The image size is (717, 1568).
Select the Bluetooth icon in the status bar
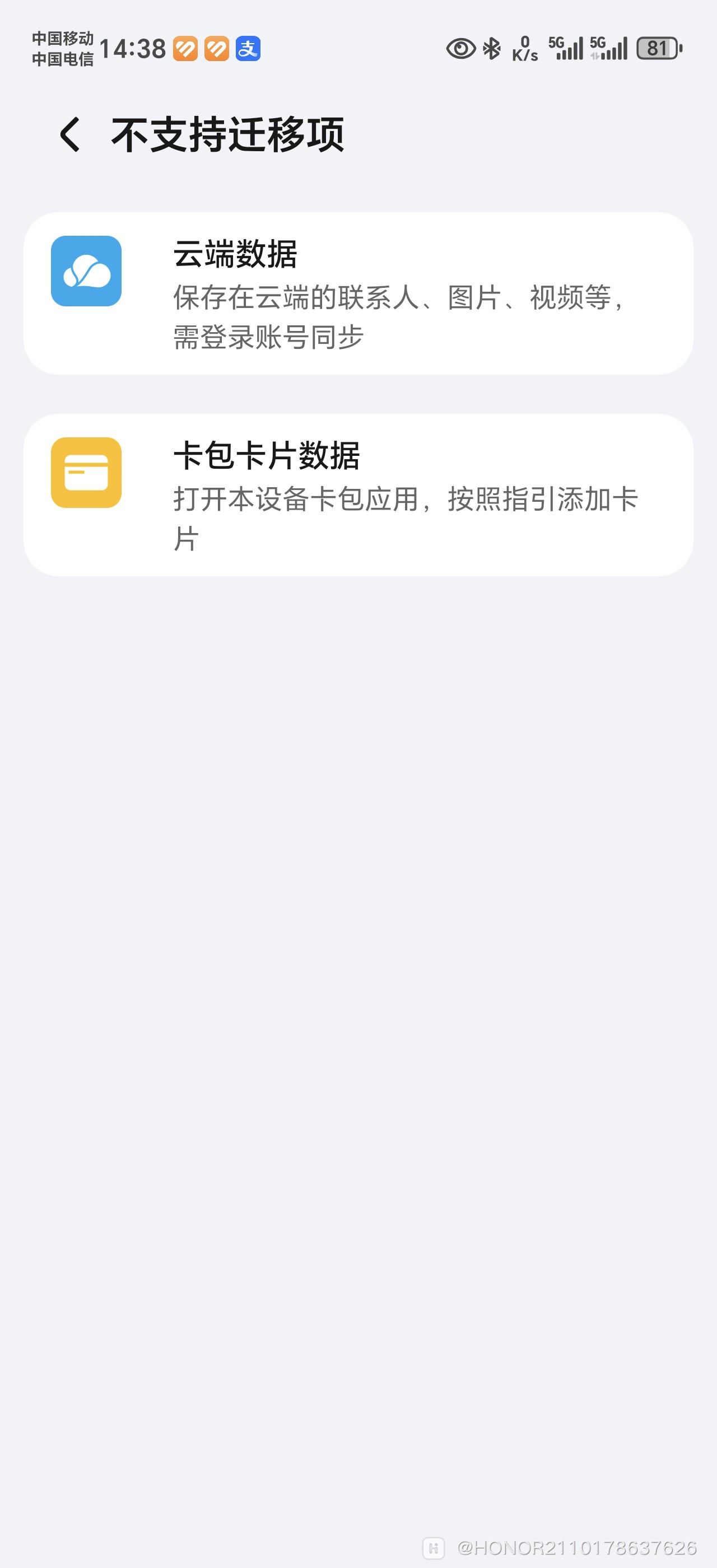(491, 50)
